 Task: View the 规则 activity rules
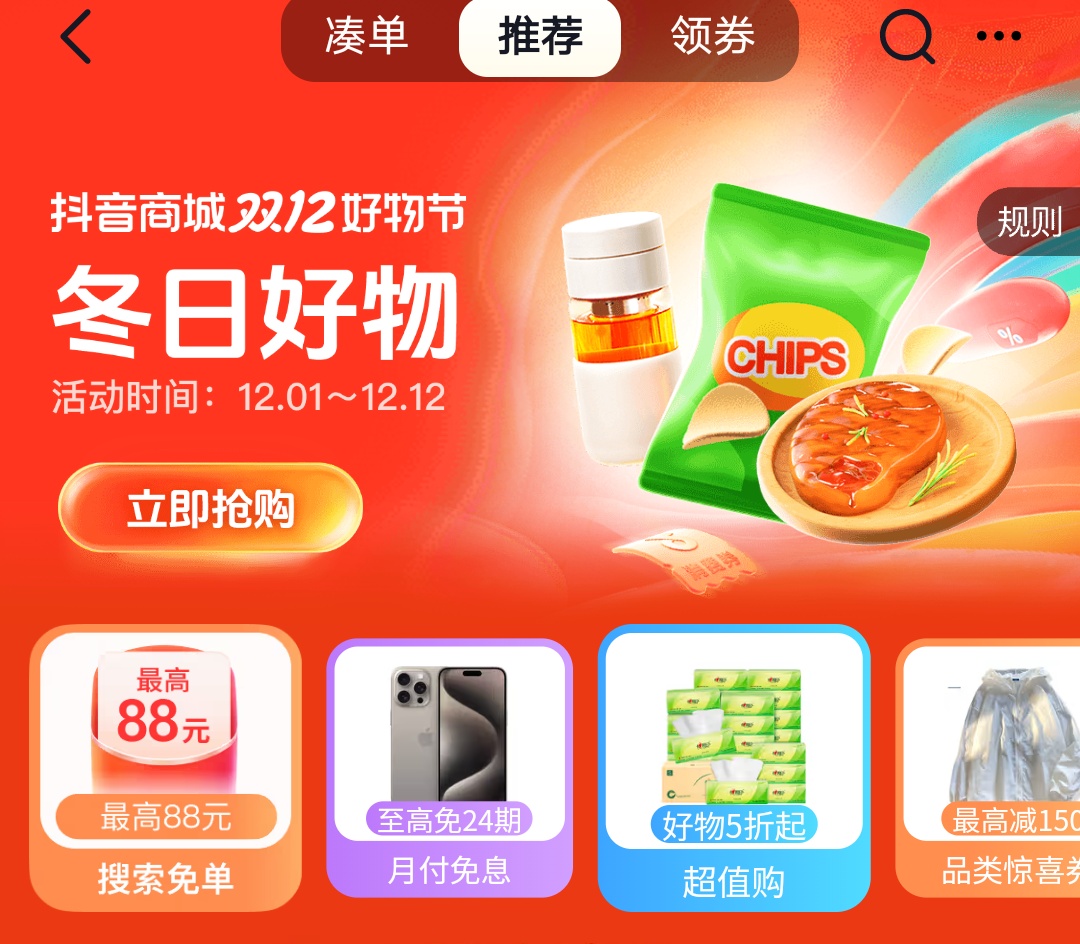1029,222
